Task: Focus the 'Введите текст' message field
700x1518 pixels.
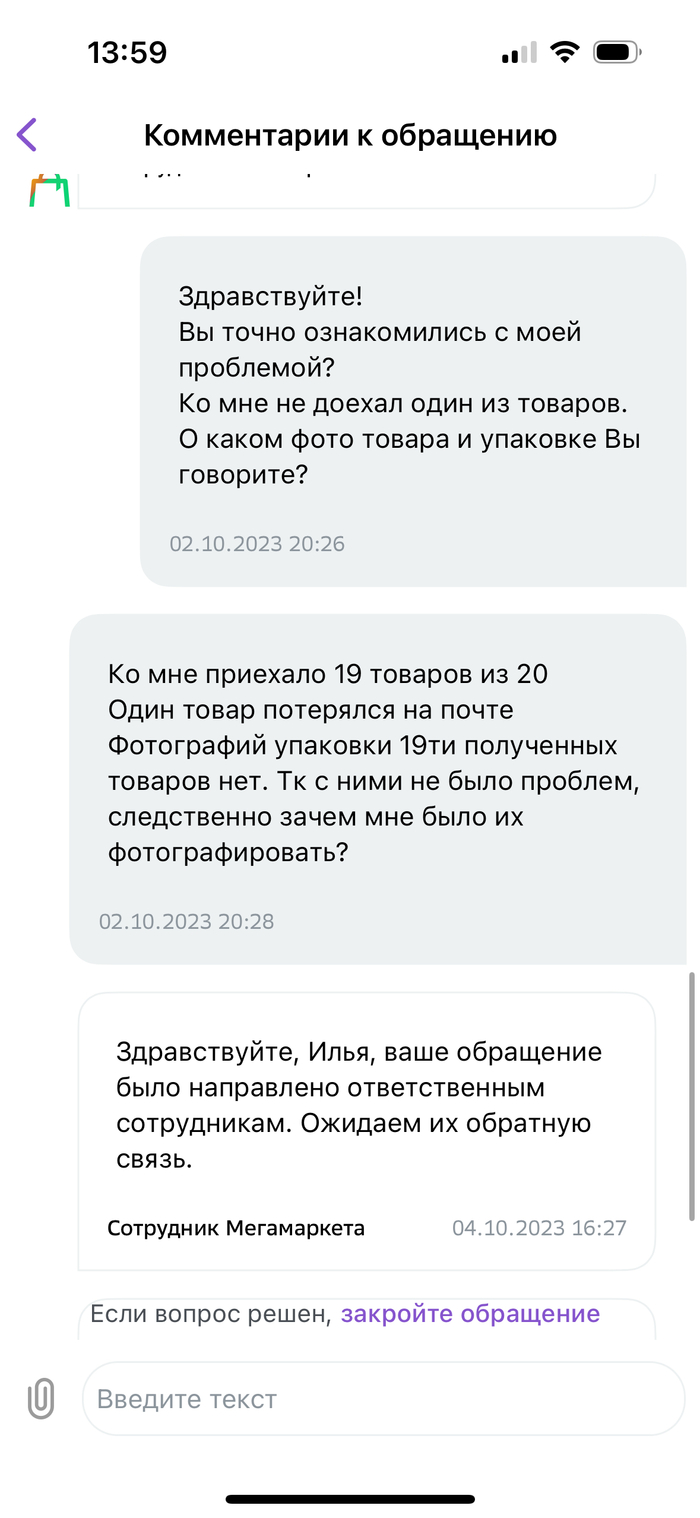Action: tap(384, 1398)
